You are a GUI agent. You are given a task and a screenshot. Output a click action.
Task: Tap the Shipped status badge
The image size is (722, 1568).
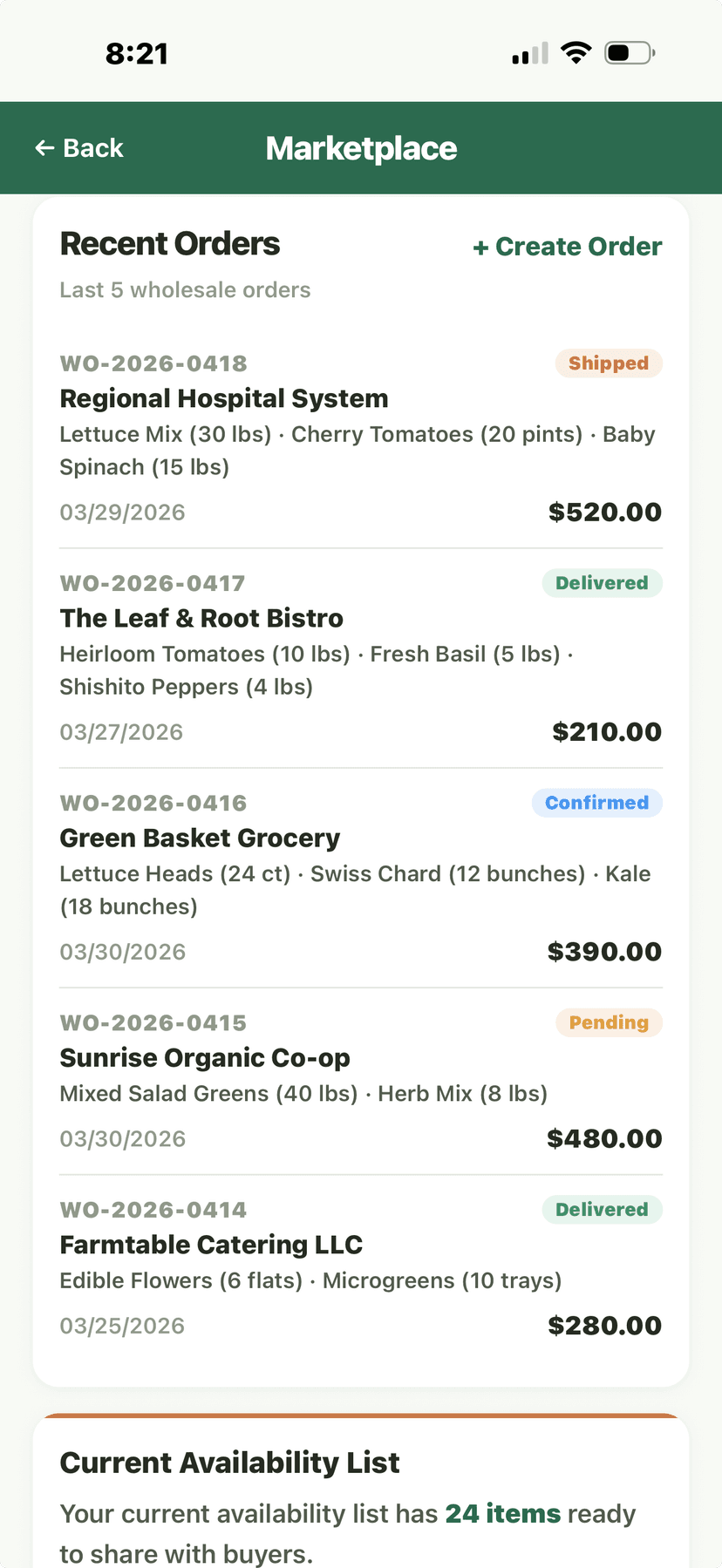point(608,363)
